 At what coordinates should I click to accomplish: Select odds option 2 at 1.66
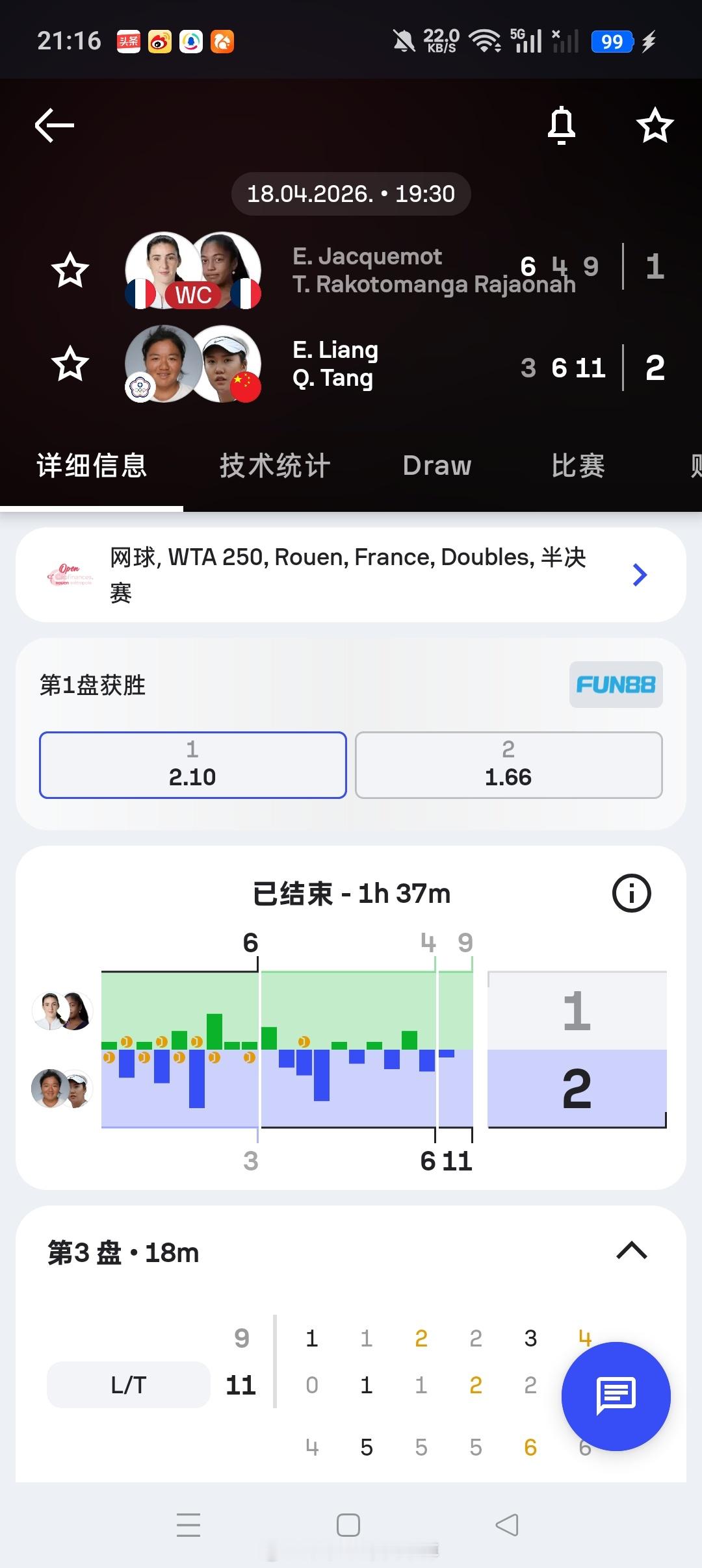pos(508,765)
